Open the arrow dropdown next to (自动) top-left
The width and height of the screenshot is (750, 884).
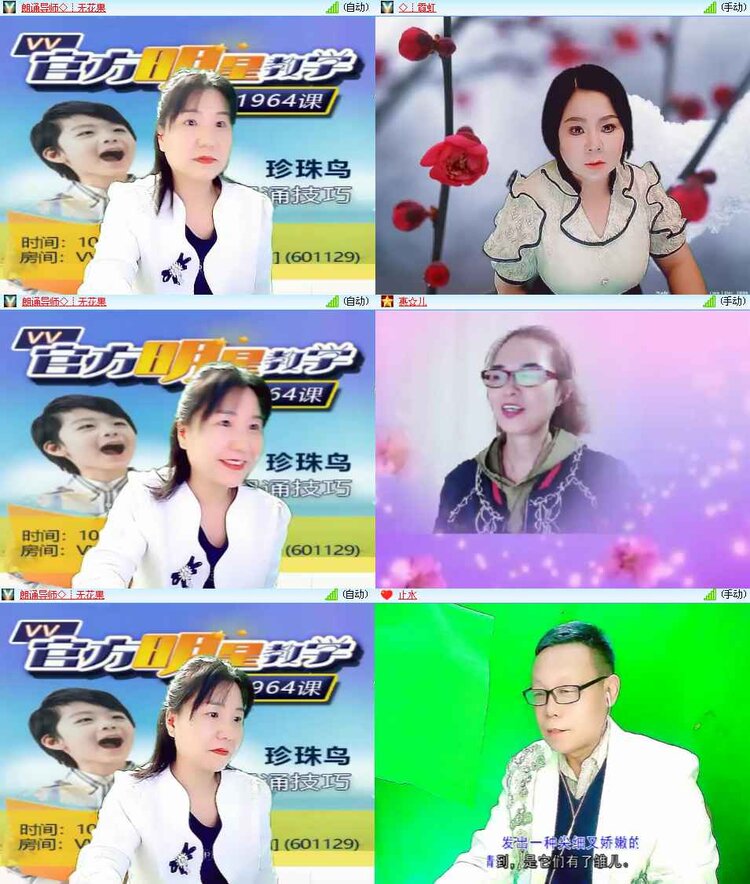coord(371,9)
